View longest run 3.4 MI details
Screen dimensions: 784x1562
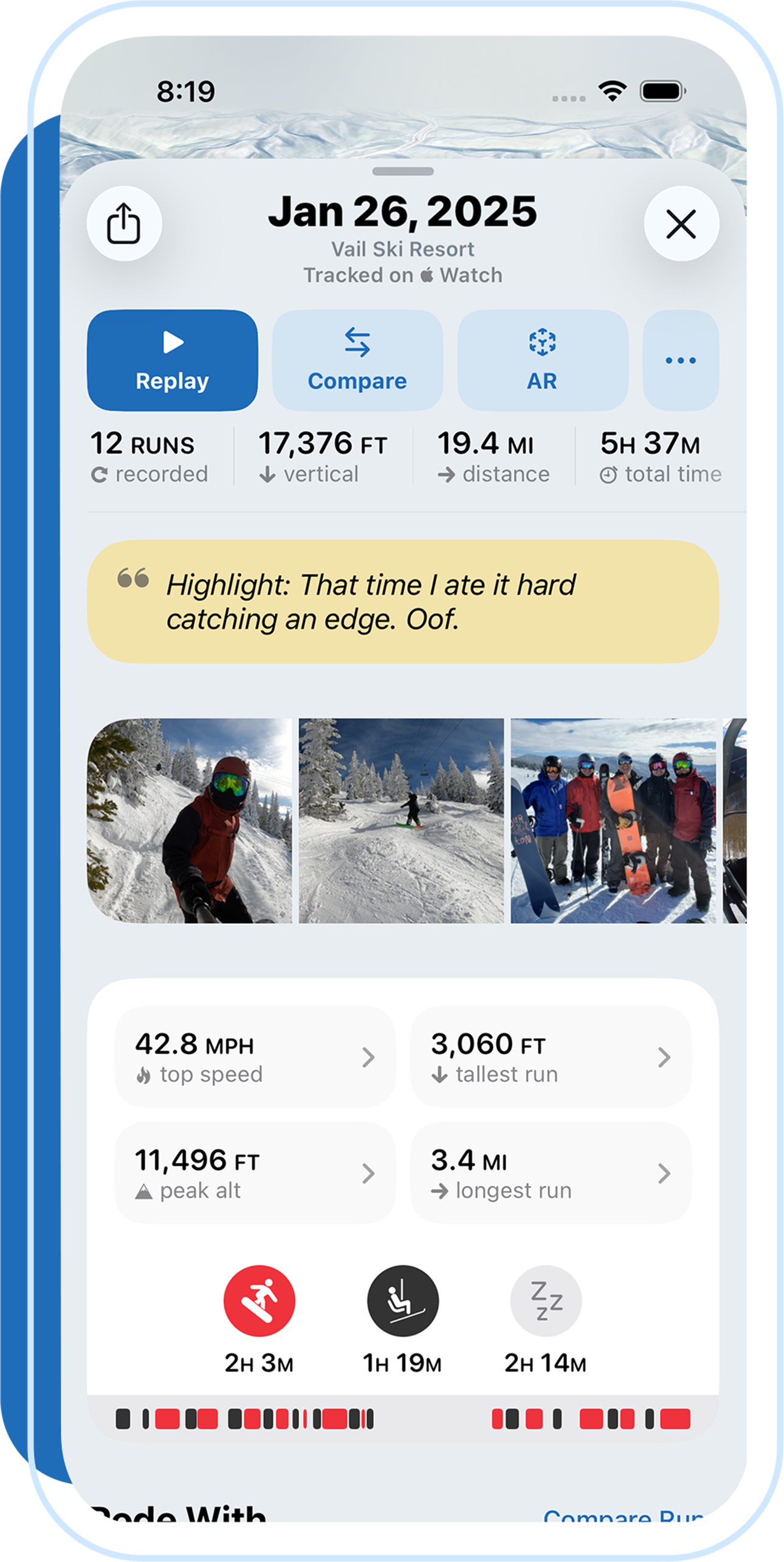(x=551, y=1173)
